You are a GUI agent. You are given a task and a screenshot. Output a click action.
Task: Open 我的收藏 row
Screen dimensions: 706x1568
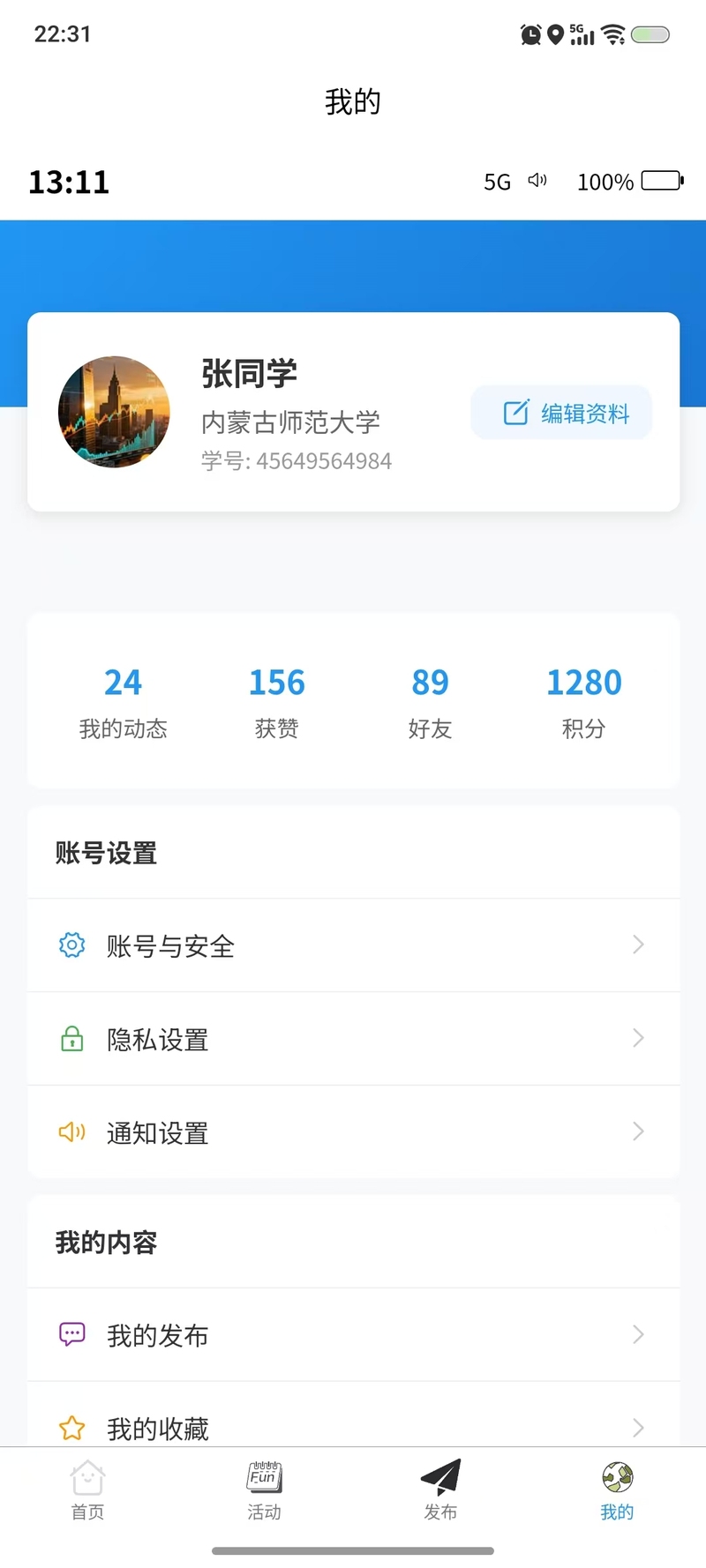click(353, 1422)
